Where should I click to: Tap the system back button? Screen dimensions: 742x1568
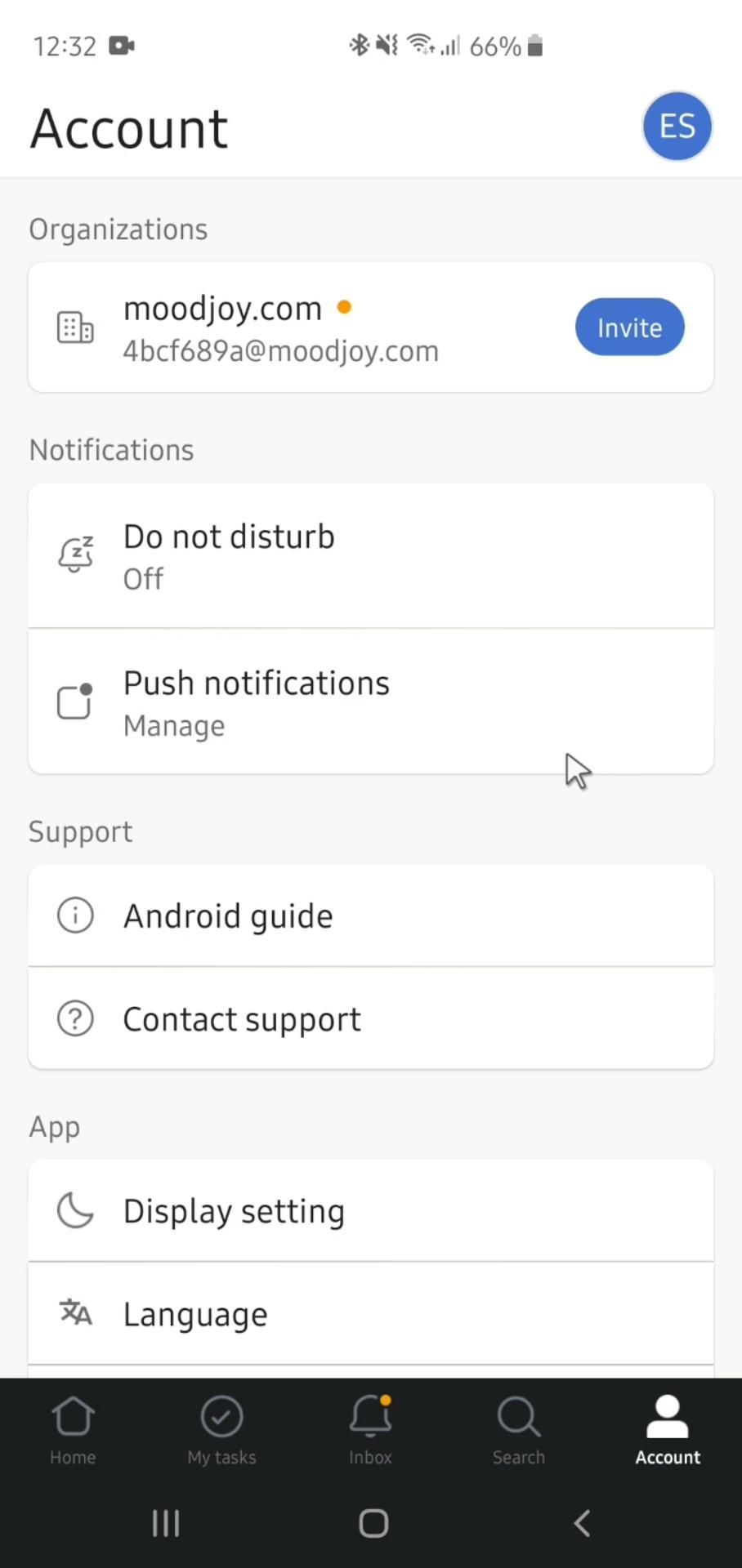(x=582, y=1523)
